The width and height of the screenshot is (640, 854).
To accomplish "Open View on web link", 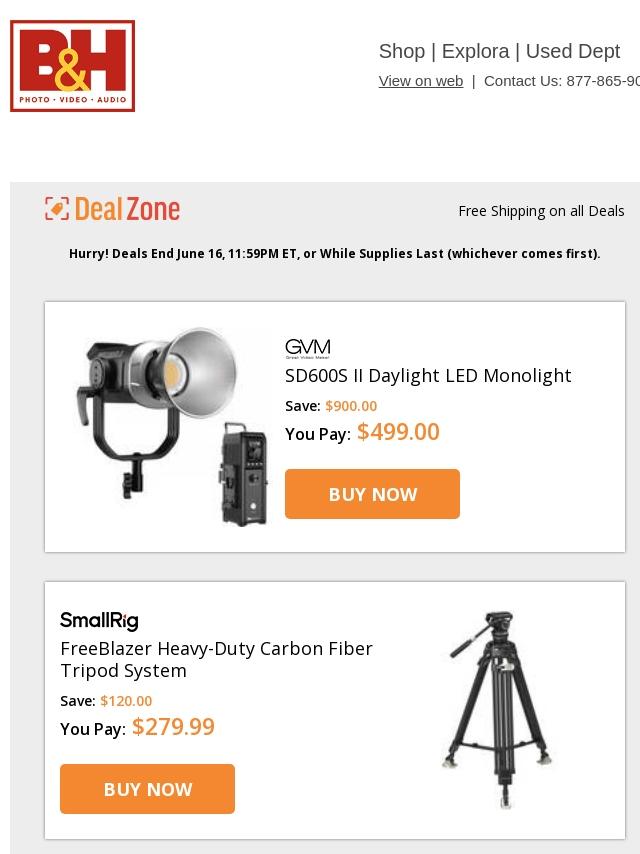I will (420, 81).
